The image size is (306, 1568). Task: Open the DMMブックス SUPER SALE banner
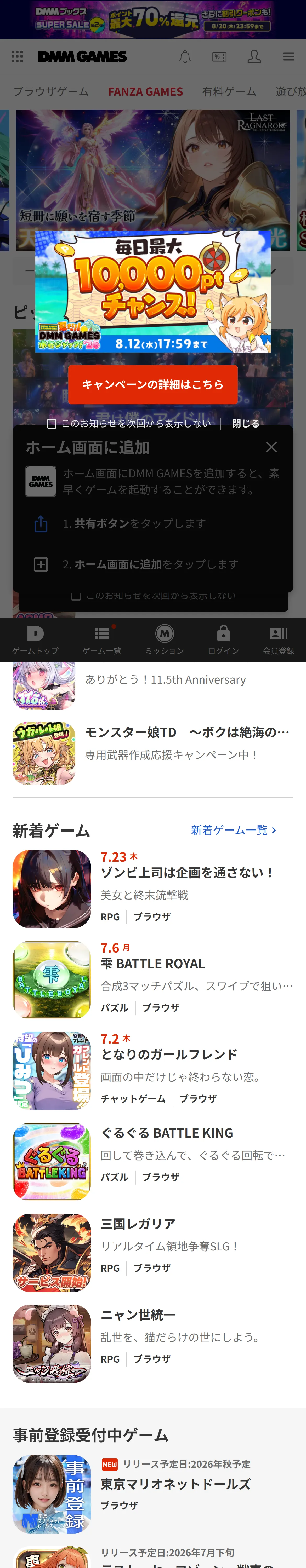point(153,20)
